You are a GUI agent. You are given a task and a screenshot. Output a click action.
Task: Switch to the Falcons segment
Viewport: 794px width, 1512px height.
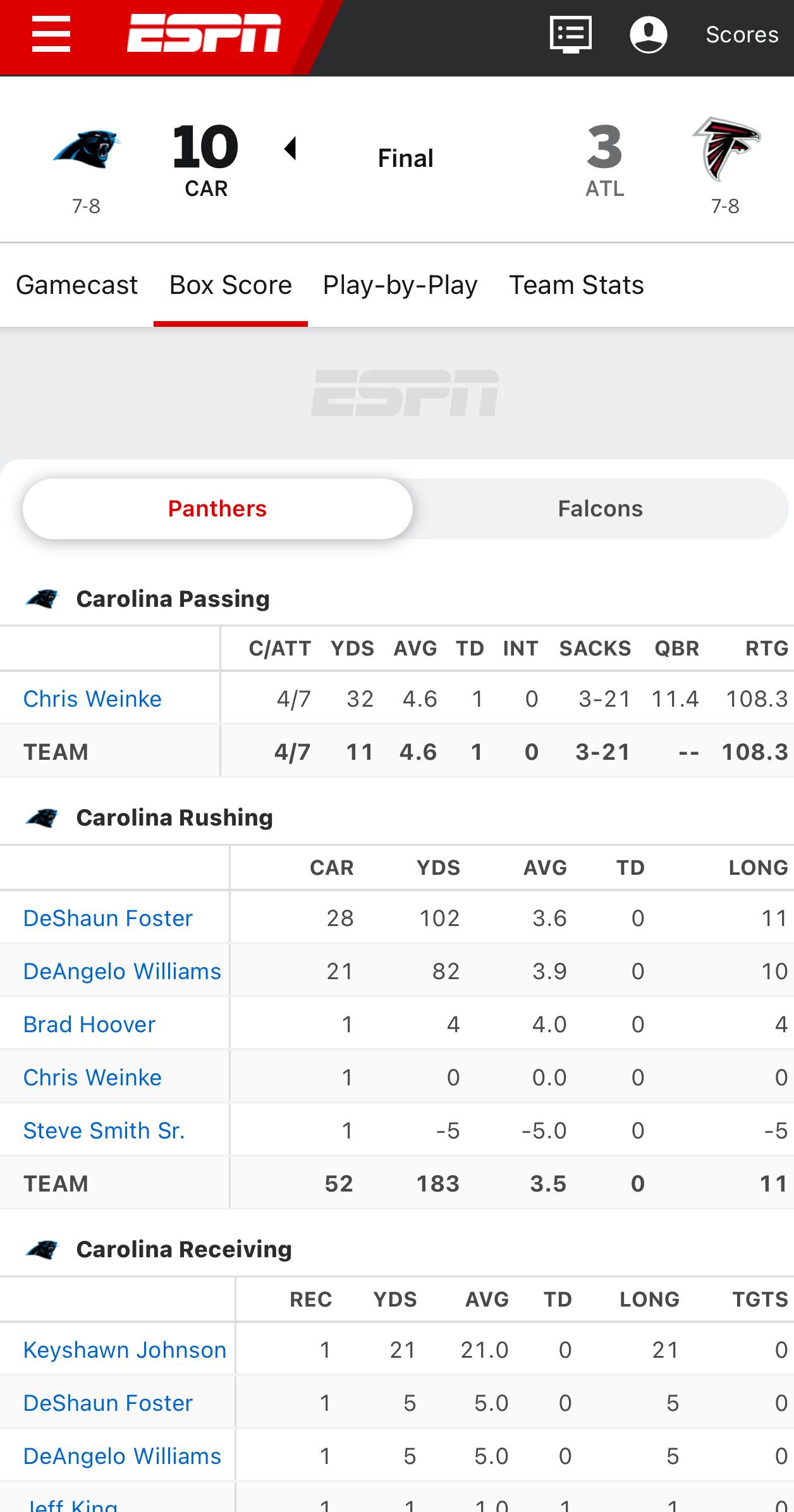pyautogui.click(x=601, y=509)
